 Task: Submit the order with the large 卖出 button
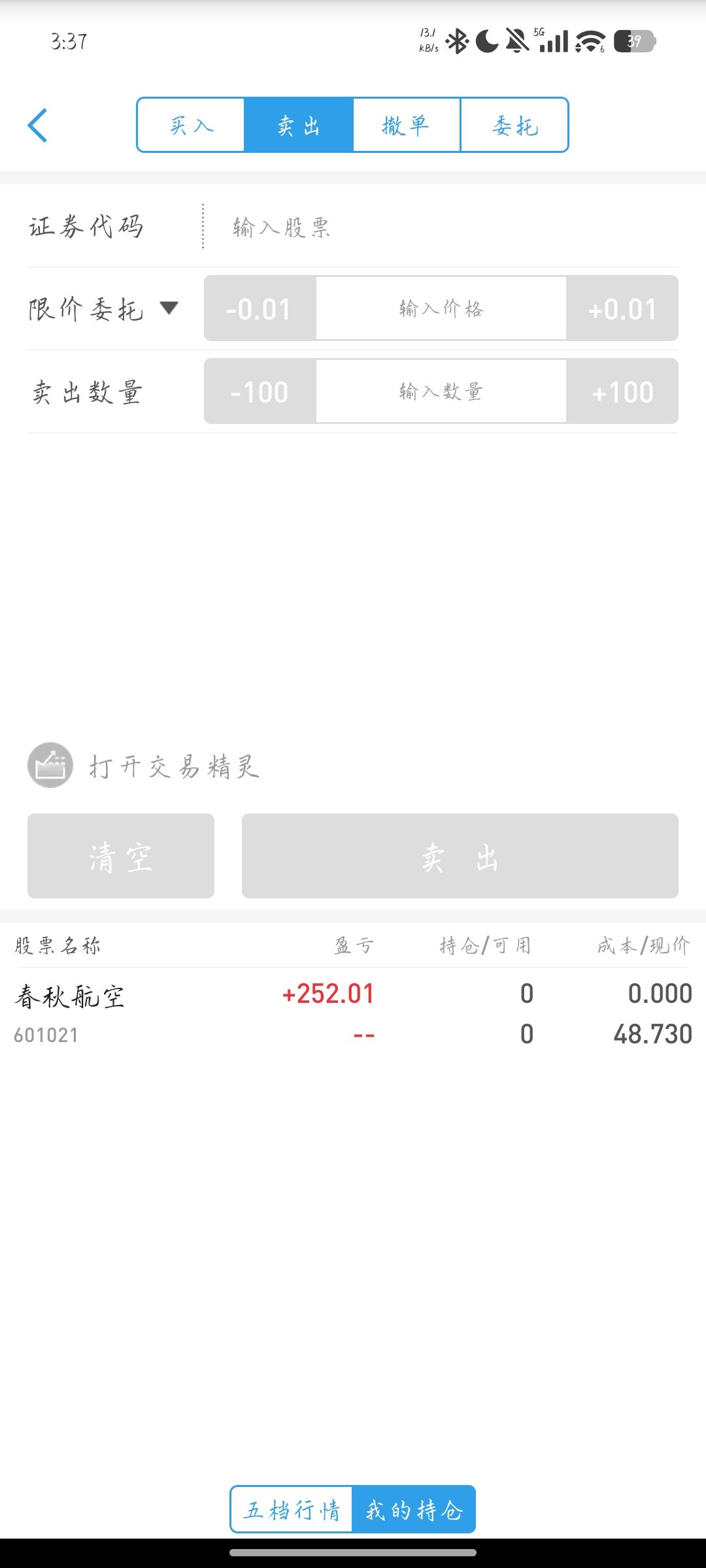pyautogui.click(x=460, y=856)
